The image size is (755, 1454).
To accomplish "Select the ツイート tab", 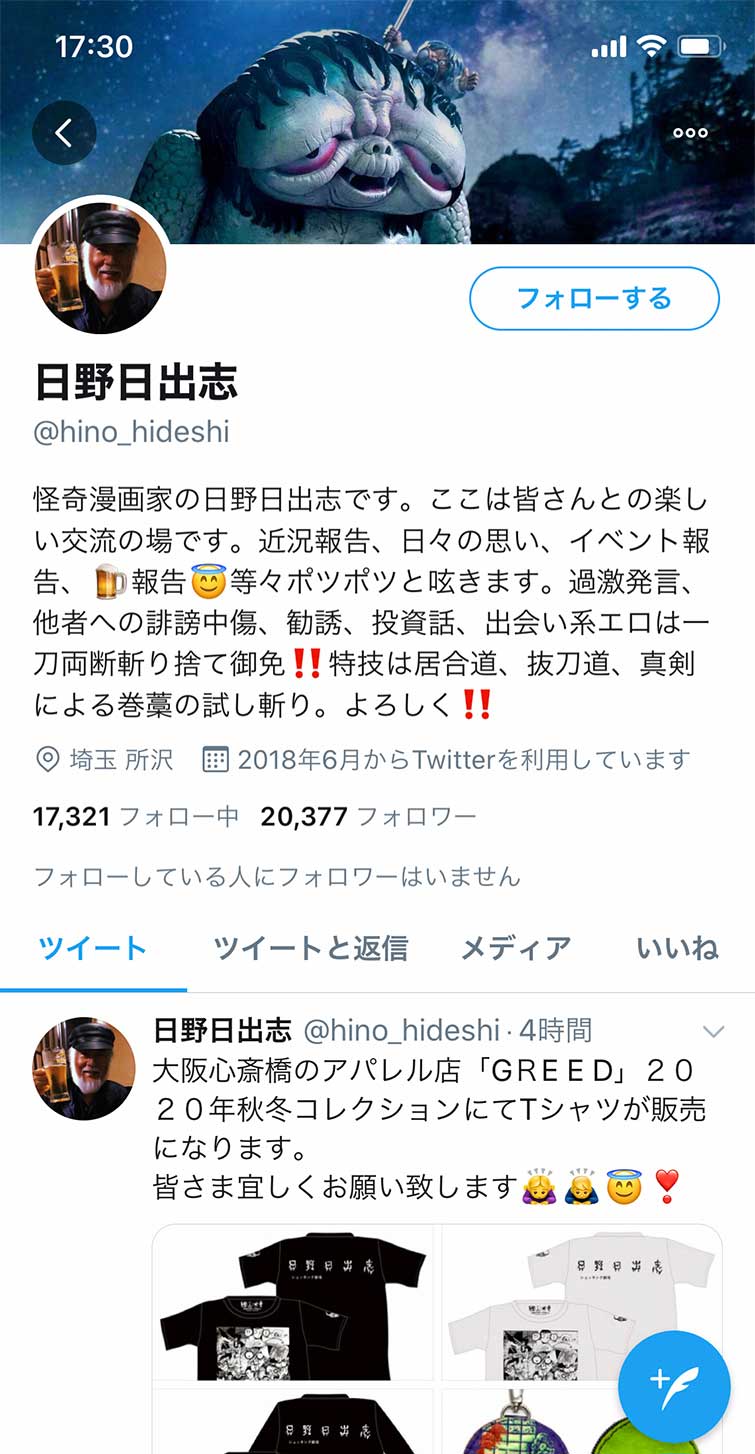I will (93, 948).
